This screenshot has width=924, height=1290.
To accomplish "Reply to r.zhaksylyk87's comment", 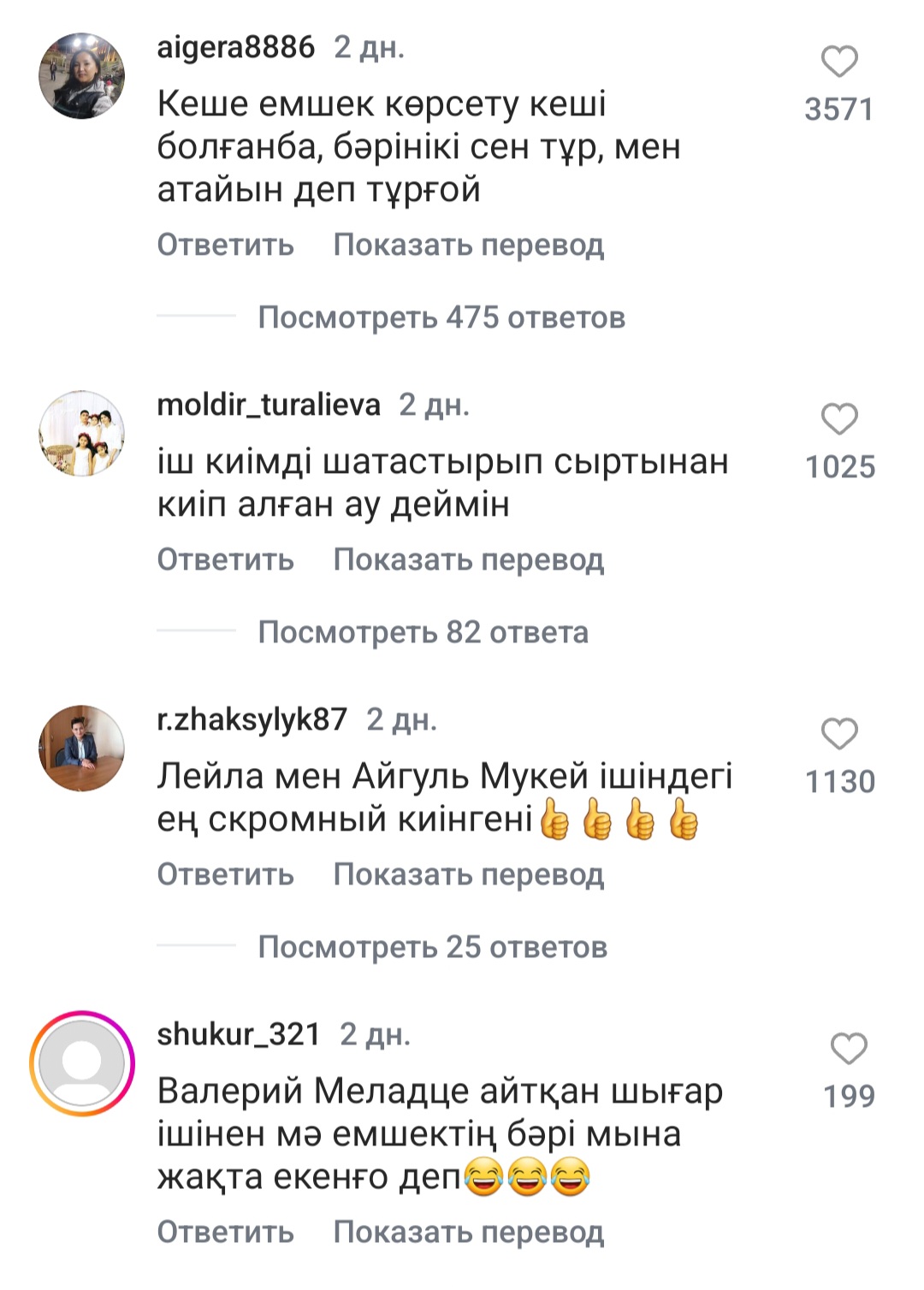I will 225,874.
